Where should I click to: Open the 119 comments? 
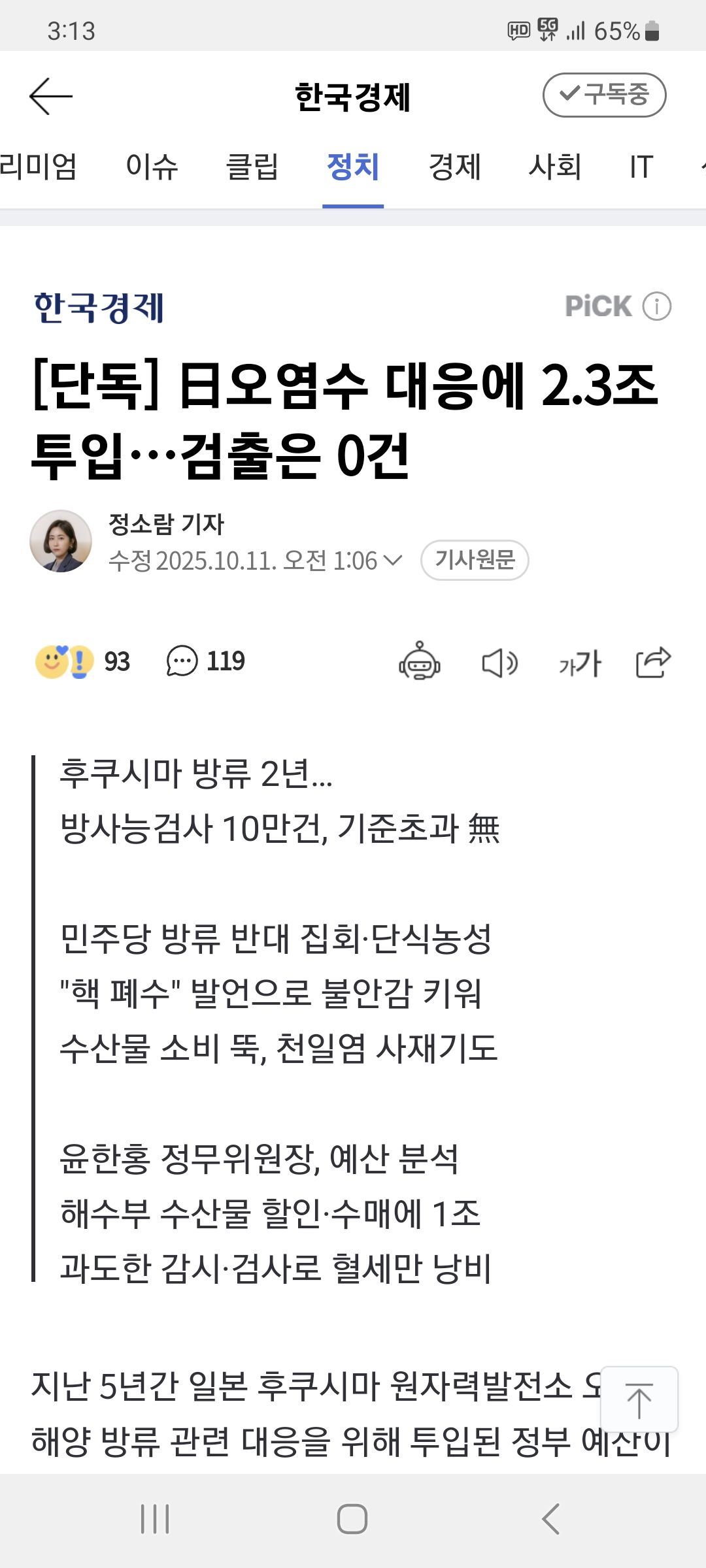pyautogui.click(x=205, y=661)
